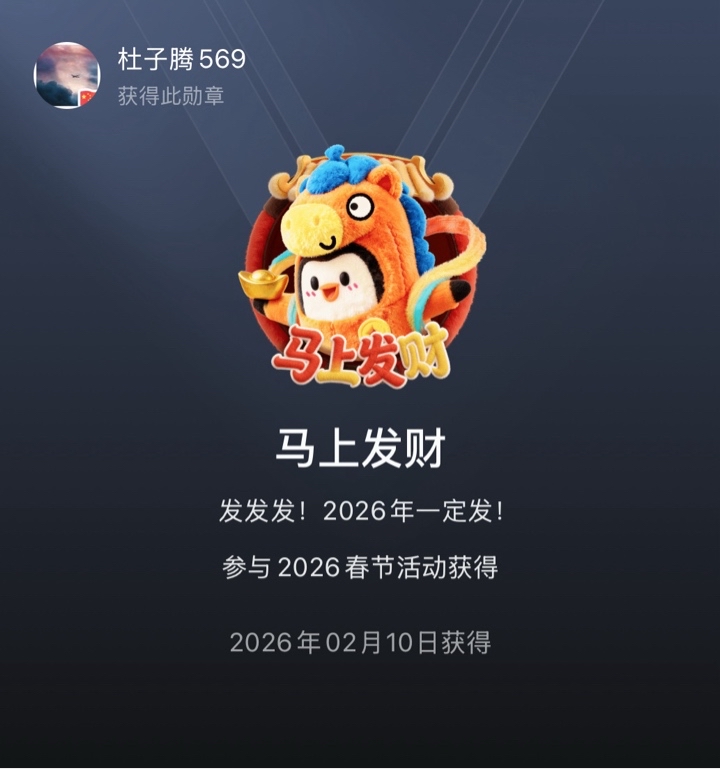
Task: Open 杜子腾 569's profile avatar
Action: [x=67, y=76]
